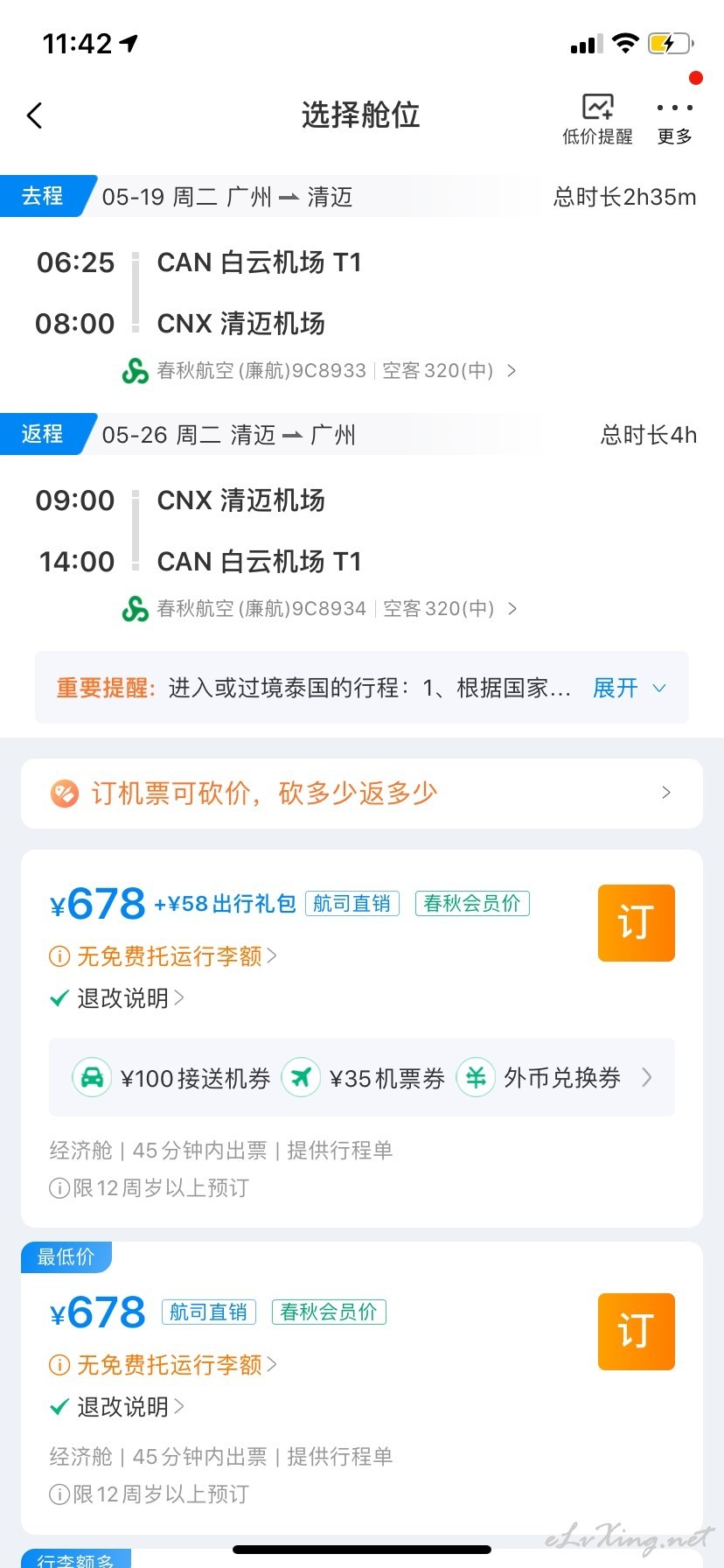Book the ¥678 fare with 出行礼包
Screen dimensions: 724x1568
(637, 923)
